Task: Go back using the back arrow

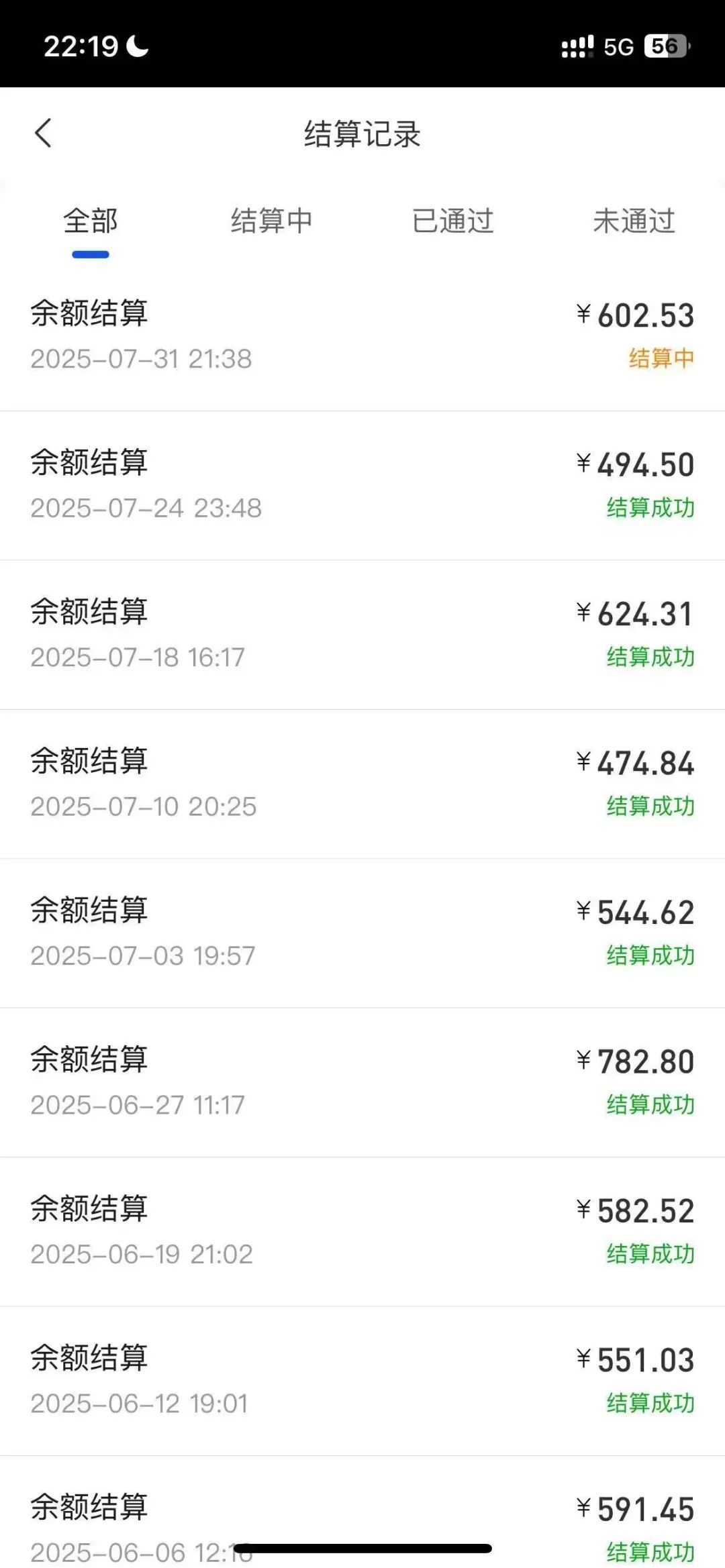Action: (43, 133)
